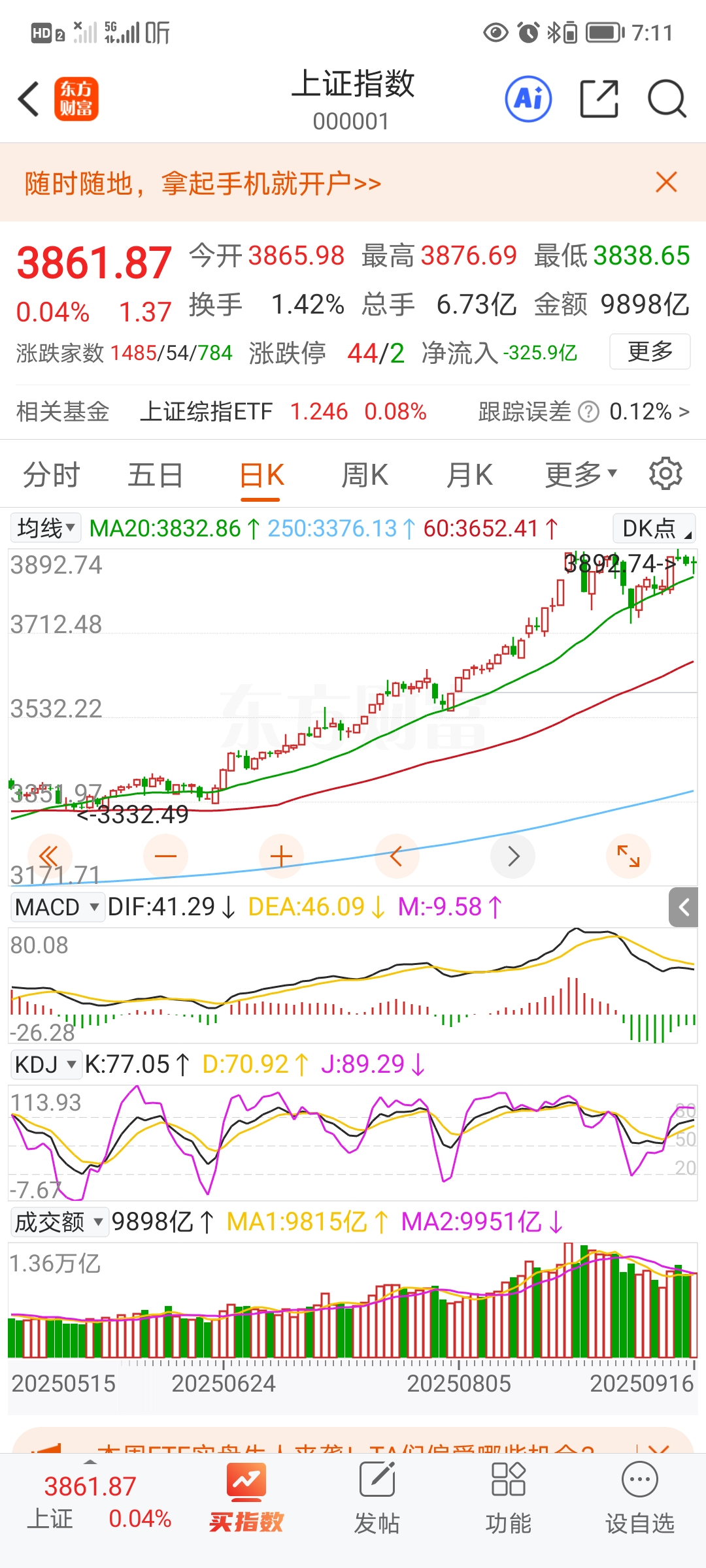
Task: Select the 月K chart tab
Action: coord(469,475)
